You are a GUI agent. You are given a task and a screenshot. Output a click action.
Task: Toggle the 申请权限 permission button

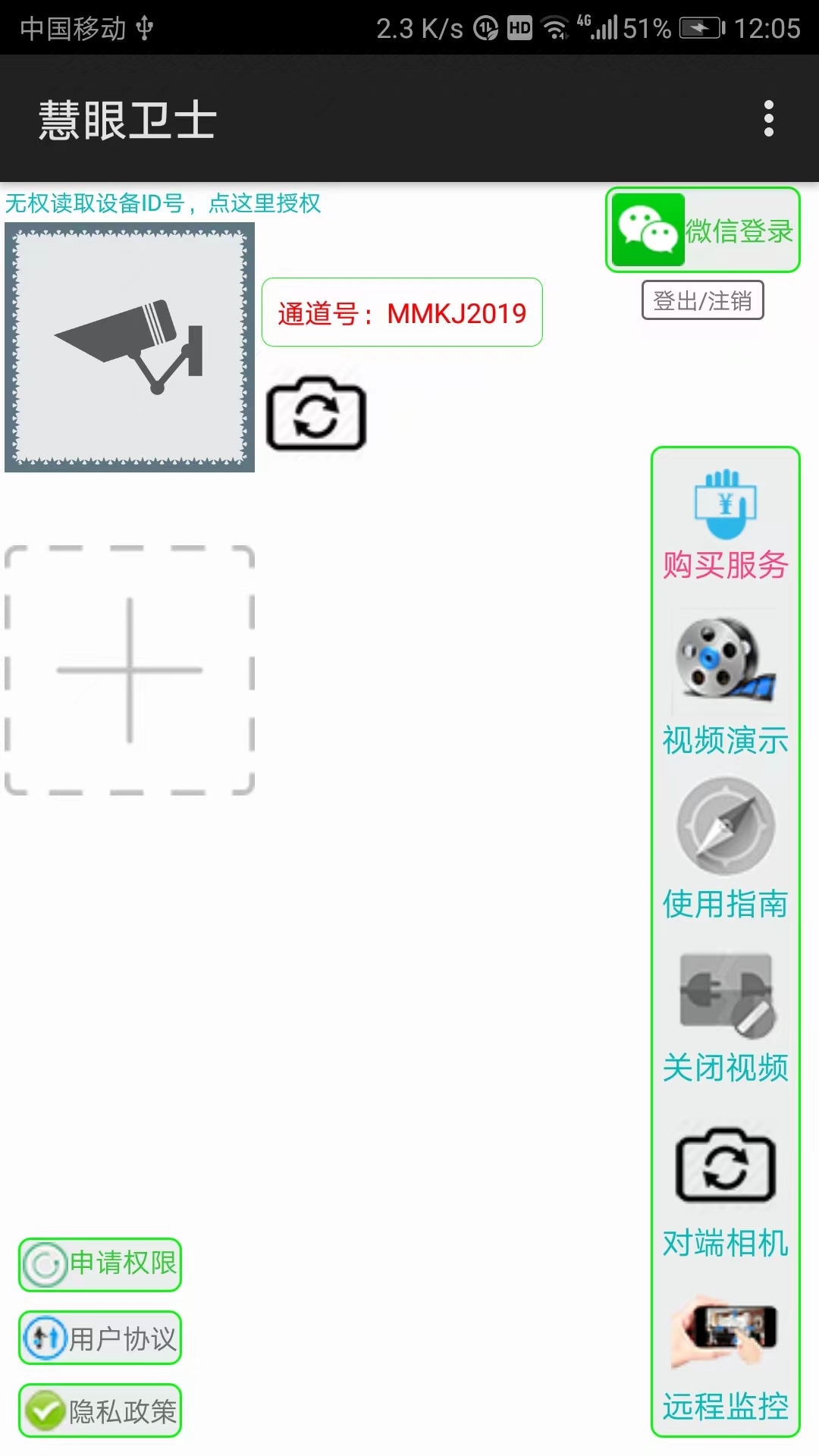pyautogui.click(x=99, y=1263)
